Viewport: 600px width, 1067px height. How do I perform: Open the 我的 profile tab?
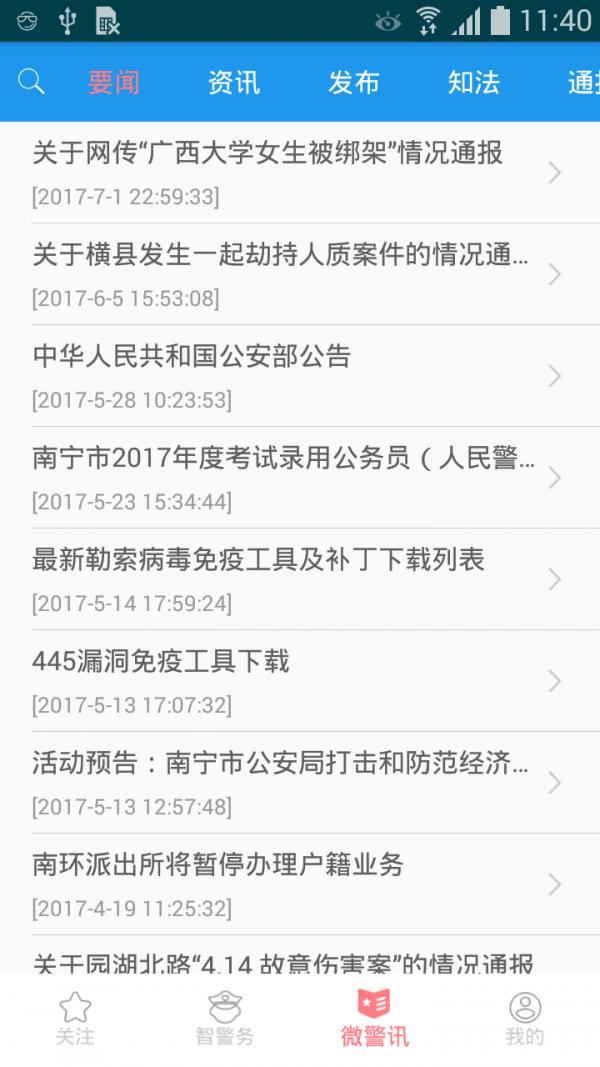(524, 1019)
